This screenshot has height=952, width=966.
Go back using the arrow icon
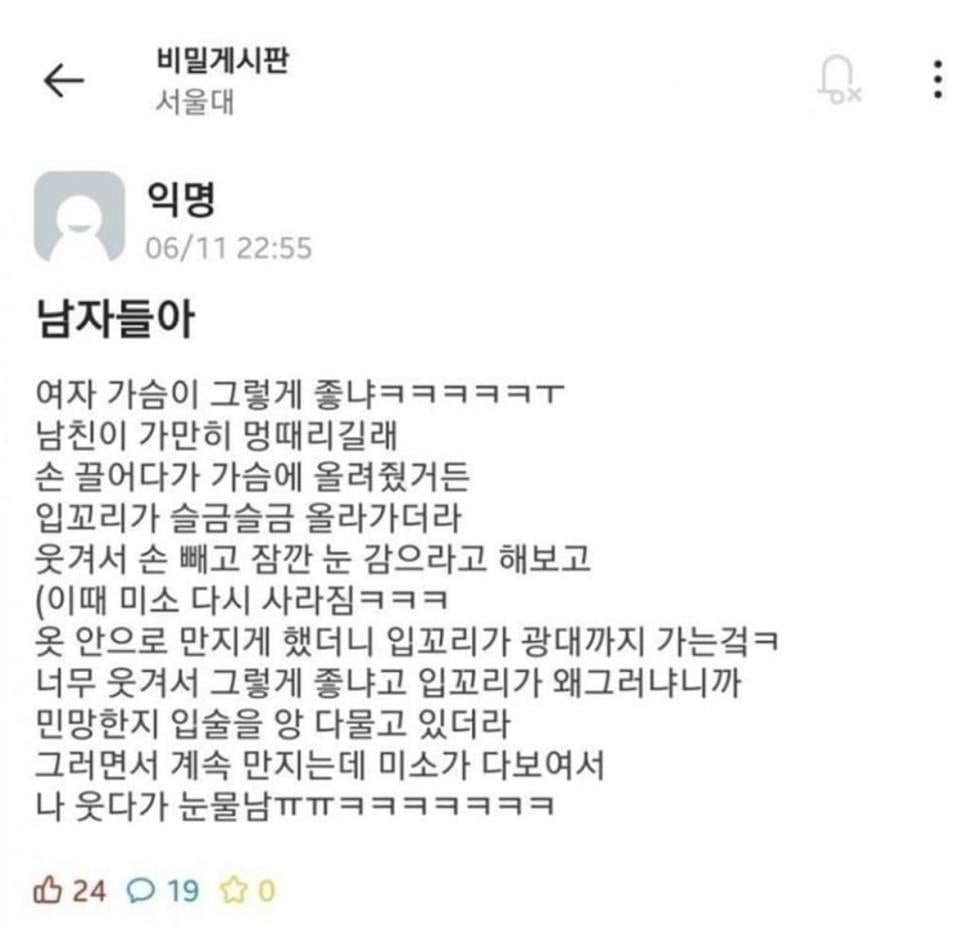(x=64, y=80)
